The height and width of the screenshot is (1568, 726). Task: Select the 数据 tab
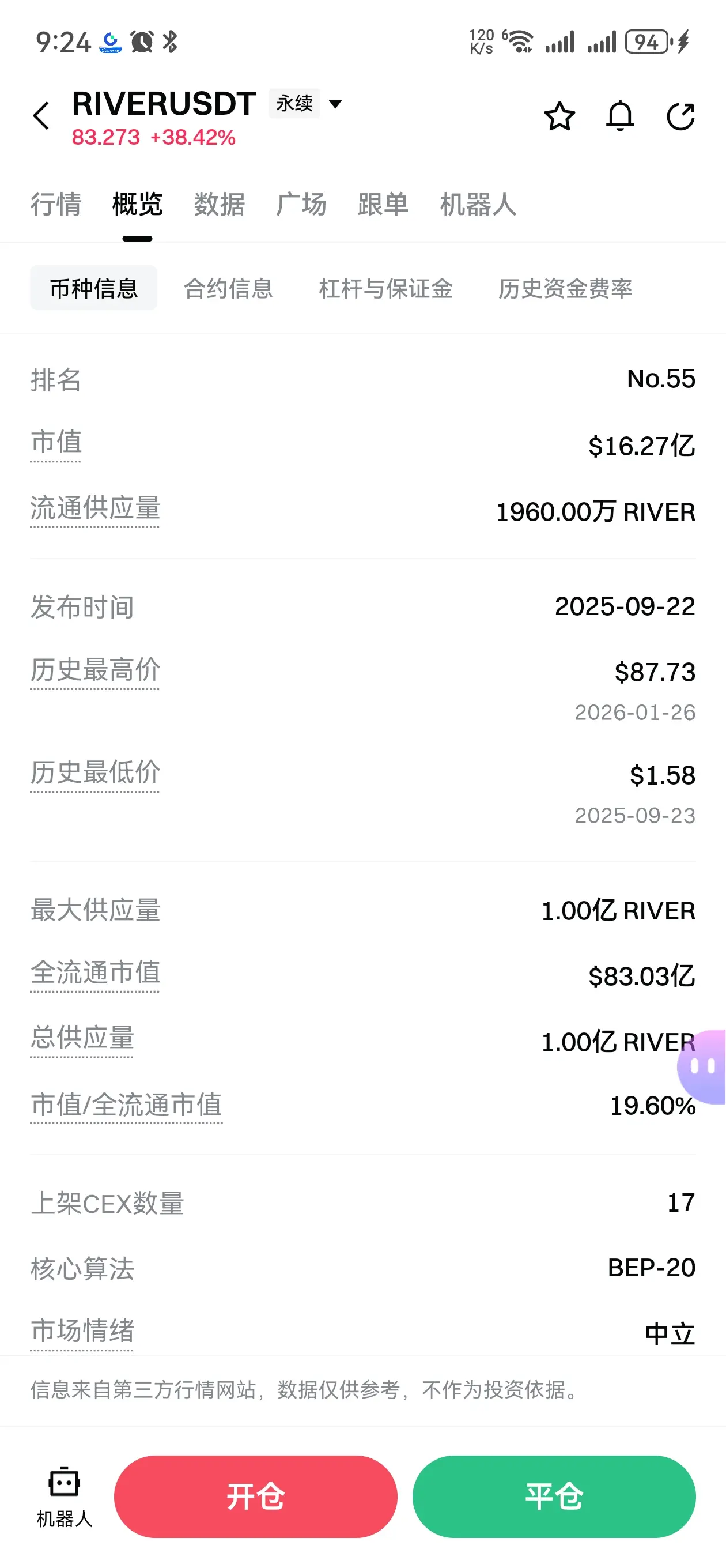[x=219, y=205]
